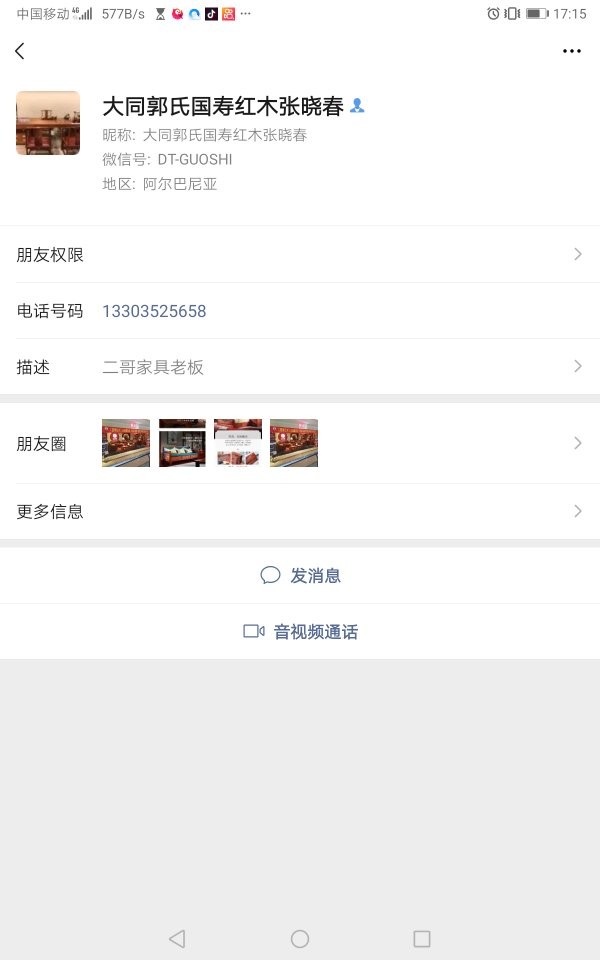Image resolution: width=600 pixels, height=960 pixels.
Task: Go back using the top-left arrow
Action: tap(20, 51)
